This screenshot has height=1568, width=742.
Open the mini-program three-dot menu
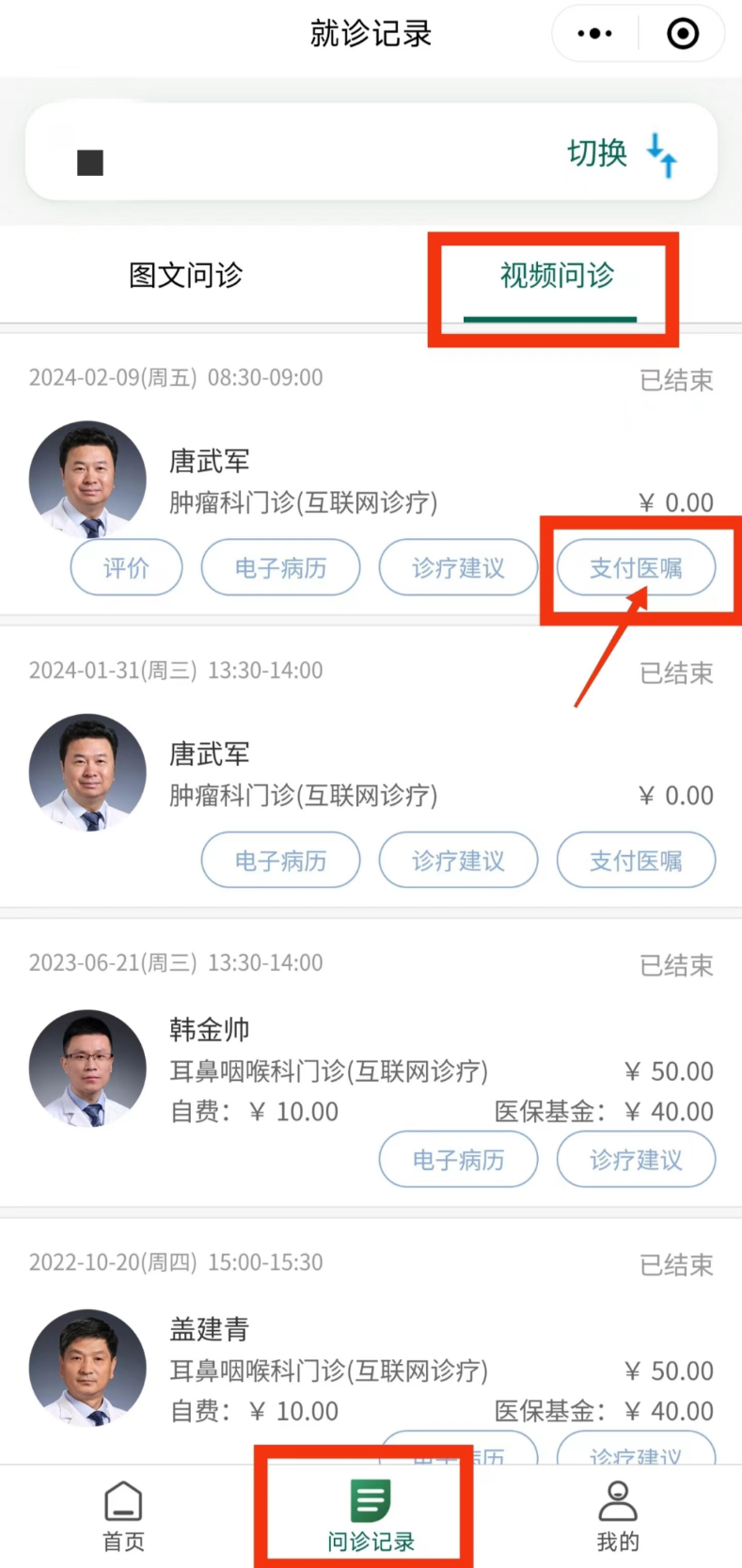(x=594, y=34)
